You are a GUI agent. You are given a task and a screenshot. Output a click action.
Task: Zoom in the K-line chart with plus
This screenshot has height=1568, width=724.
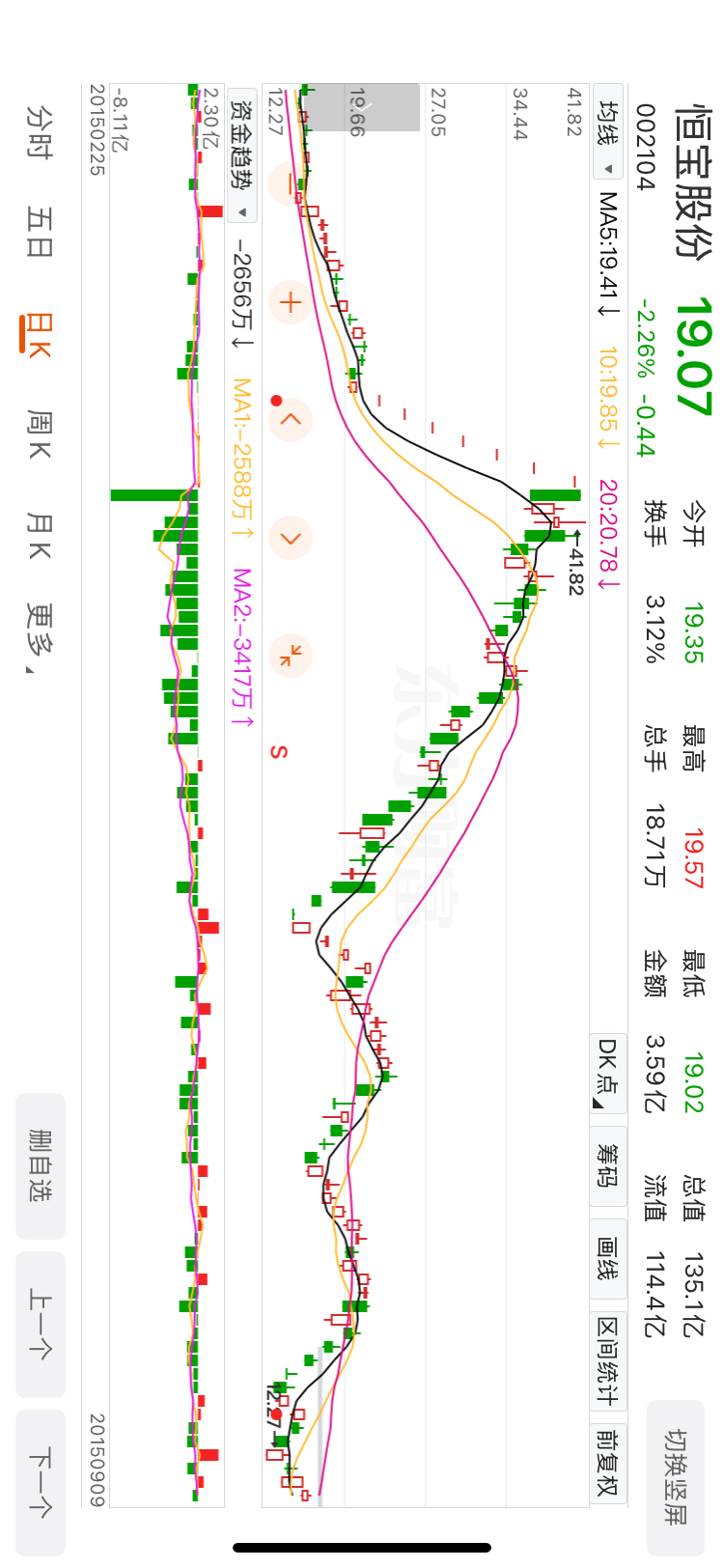click(291, 302)
